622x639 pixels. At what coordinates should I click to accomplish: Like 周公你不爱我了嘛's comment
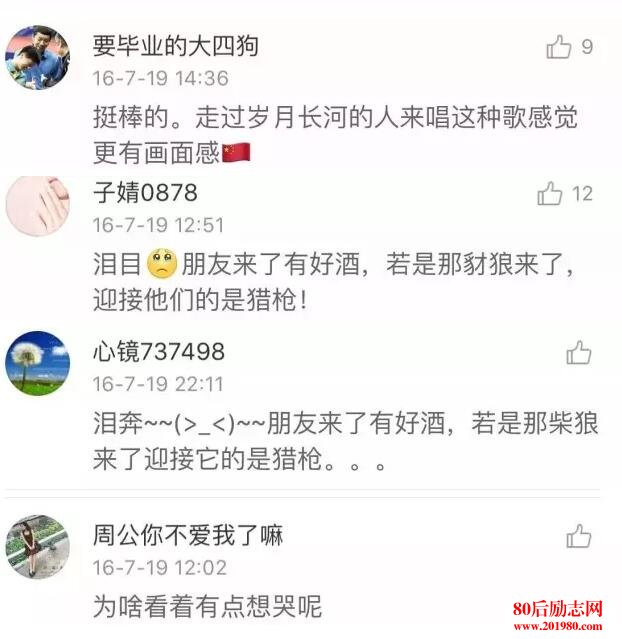point(579,537)
